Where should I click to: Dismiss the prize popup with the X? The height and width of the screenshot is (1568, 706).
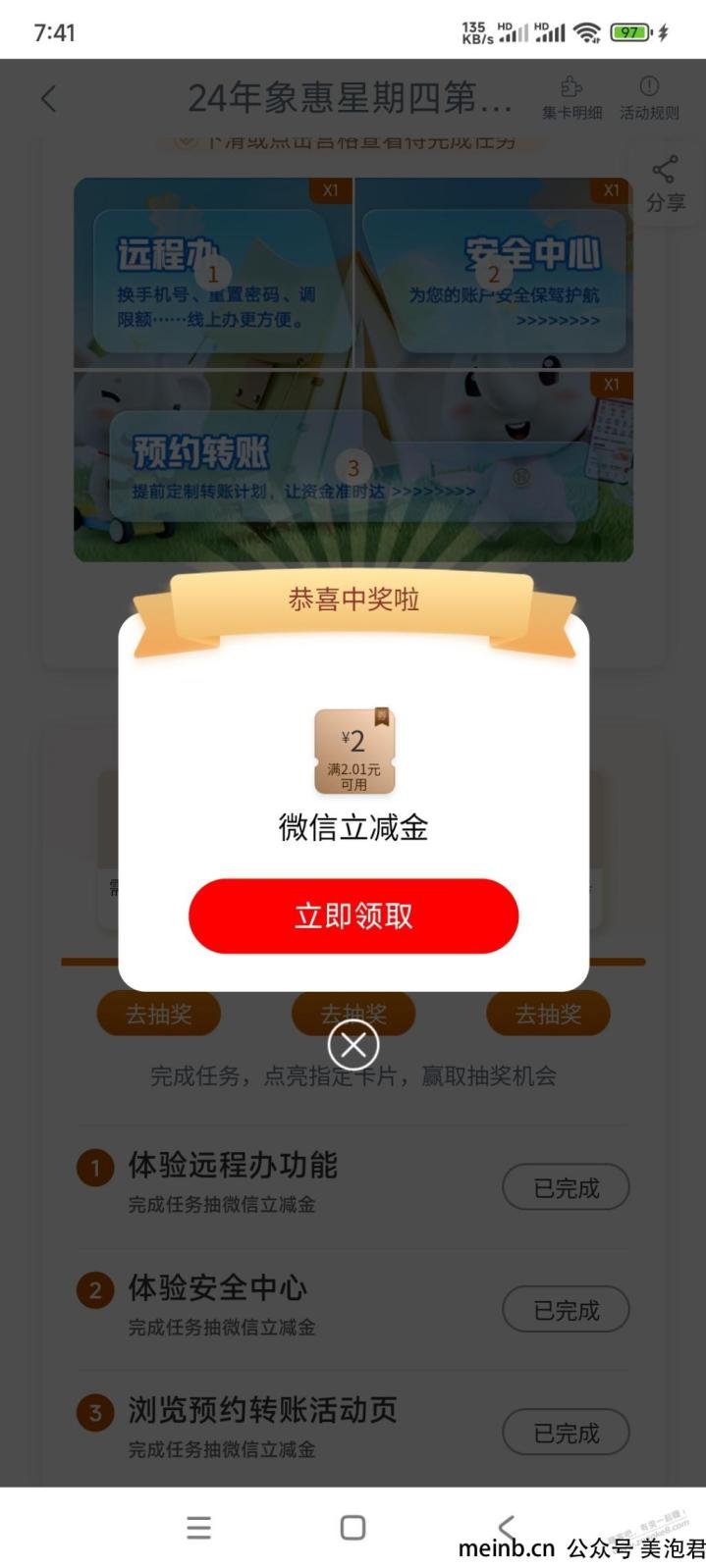[x=353, y=1045]
